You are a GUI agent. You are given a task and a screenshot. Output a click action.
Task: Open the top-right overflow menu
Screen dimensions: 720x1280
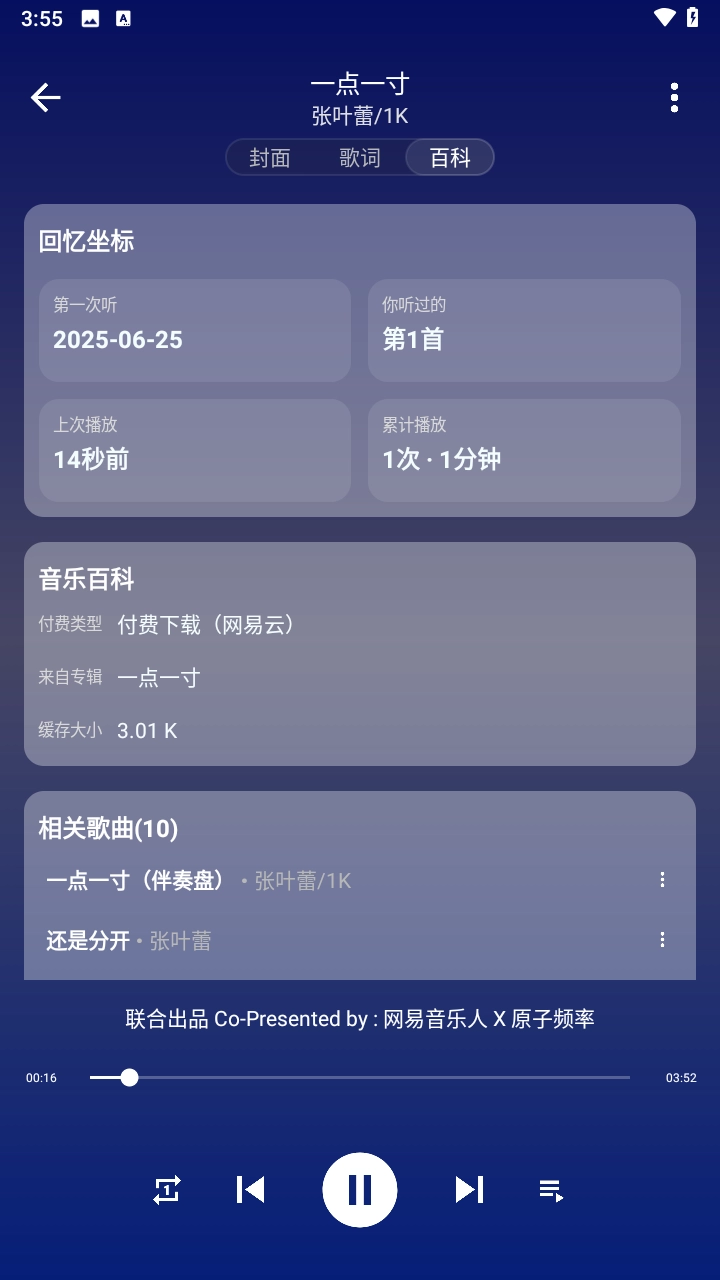point(675,95)
